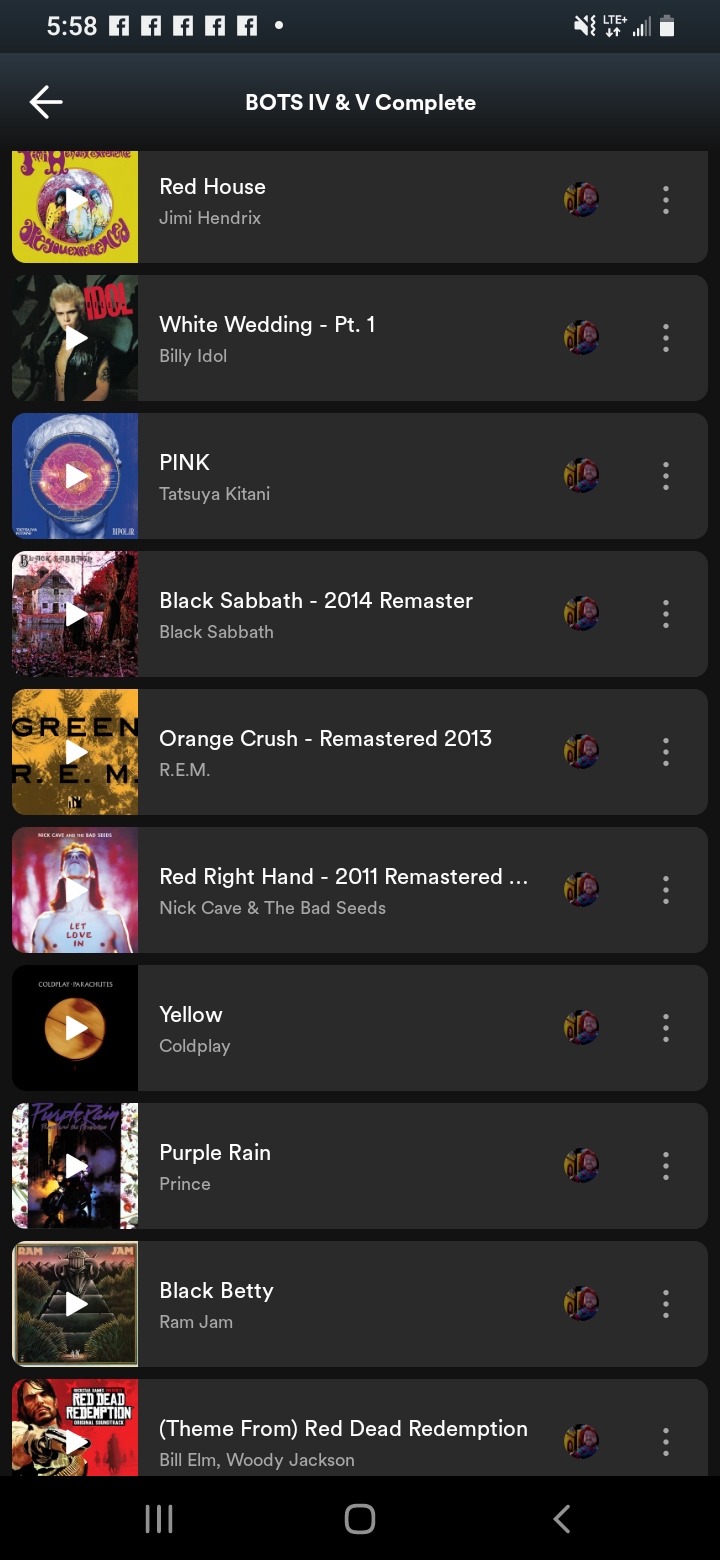Open options for White Wedding - Pt. 1
Screen dimensions: 720x1560
coord(665,338)
